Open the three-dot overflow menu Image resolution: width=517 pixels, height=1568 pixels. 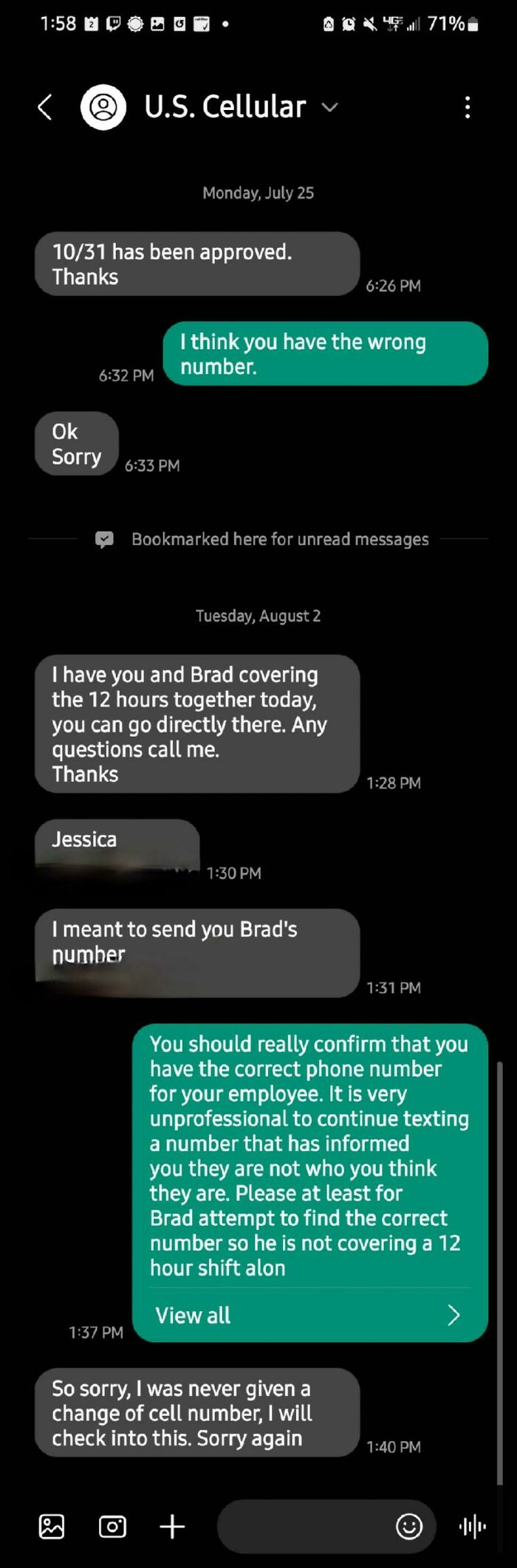tap(467, 108)
